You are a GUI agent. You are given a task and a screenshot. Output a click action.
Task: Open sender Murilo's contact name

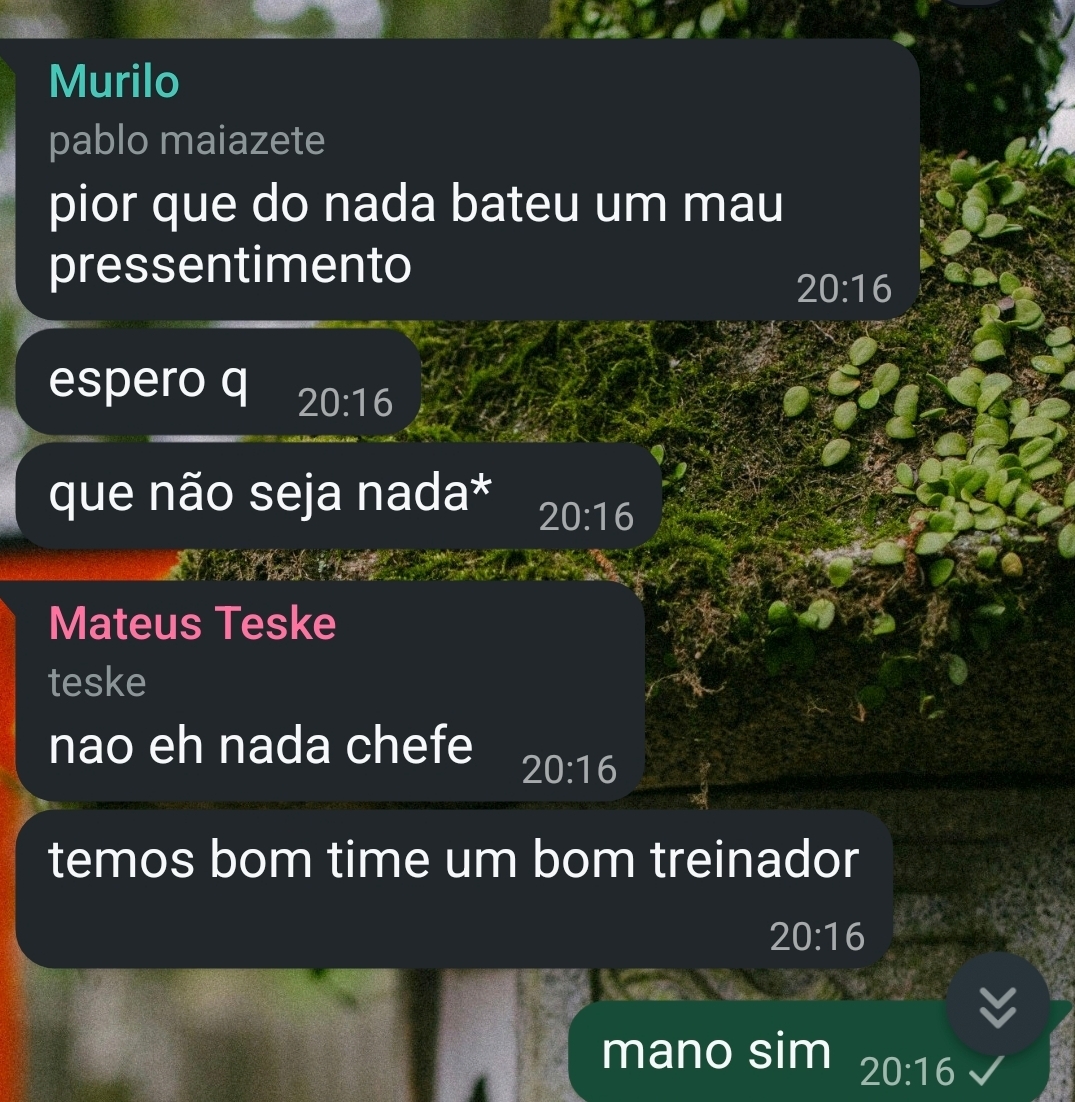[x=114, y=82]
